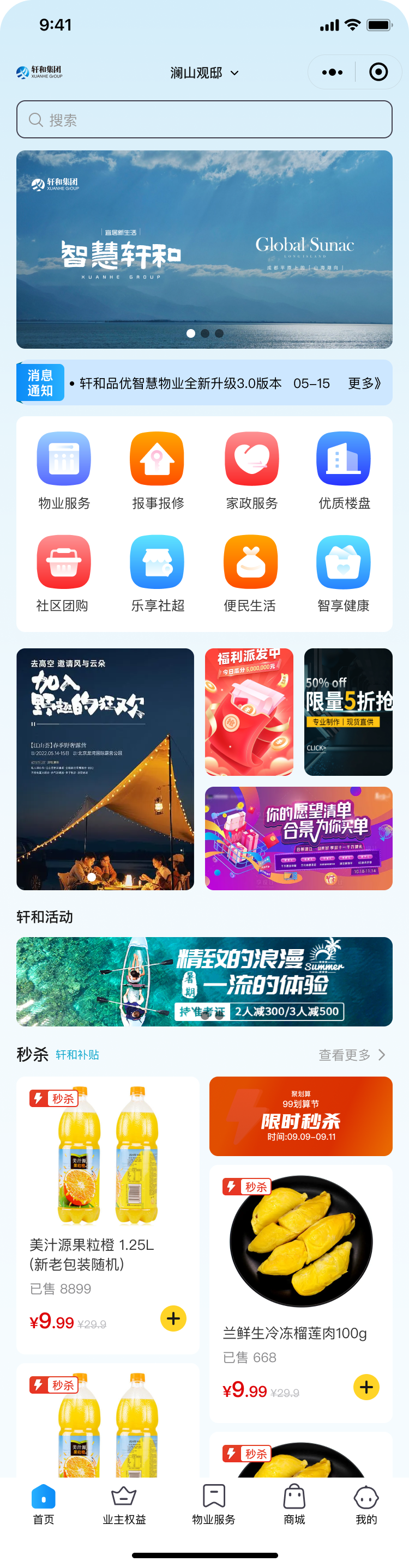This screenshot has height=1568, width=409.
Task: Open 乐享社超
Action: (157, 573)
